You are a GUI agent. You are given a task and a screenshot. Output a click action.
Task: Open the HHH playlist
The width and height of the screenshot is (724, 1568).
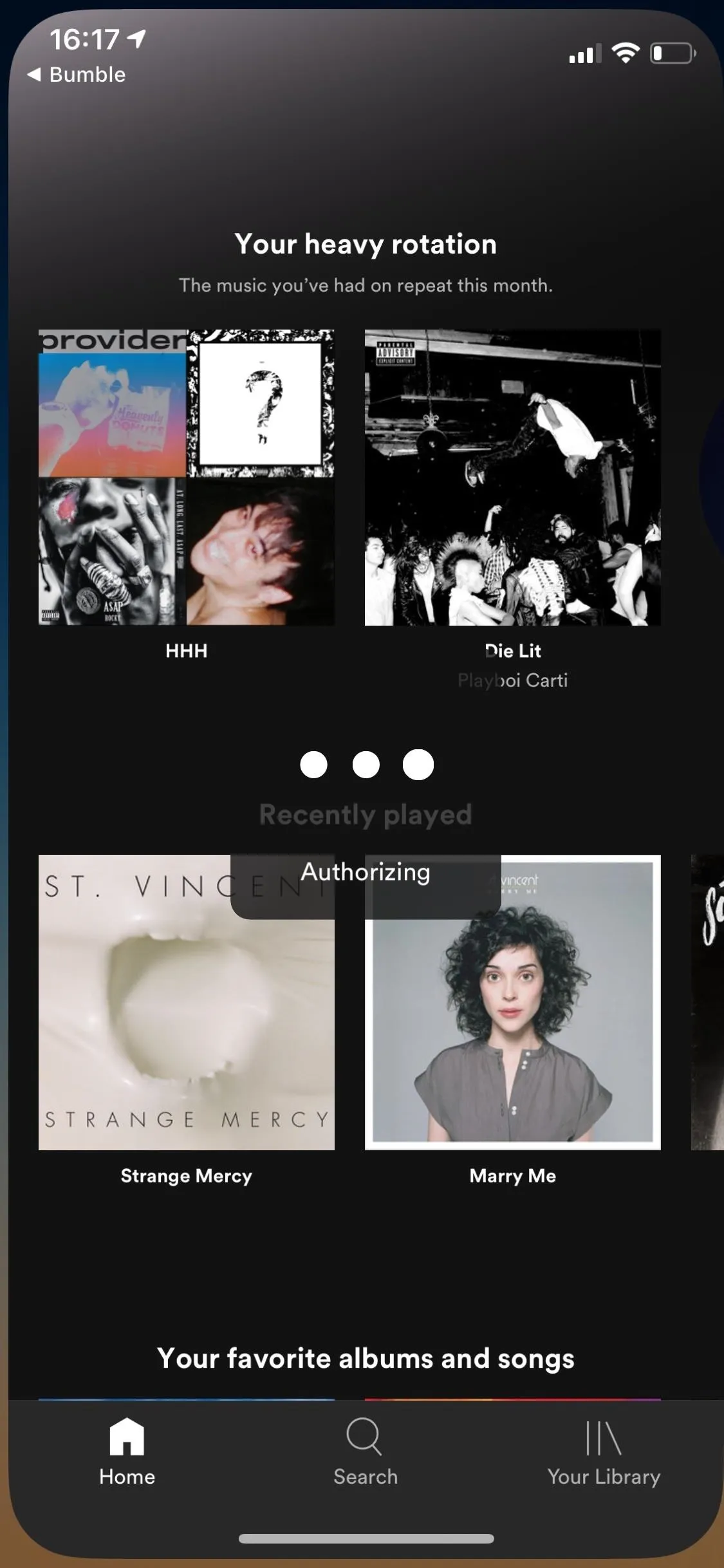pos(187,478)
